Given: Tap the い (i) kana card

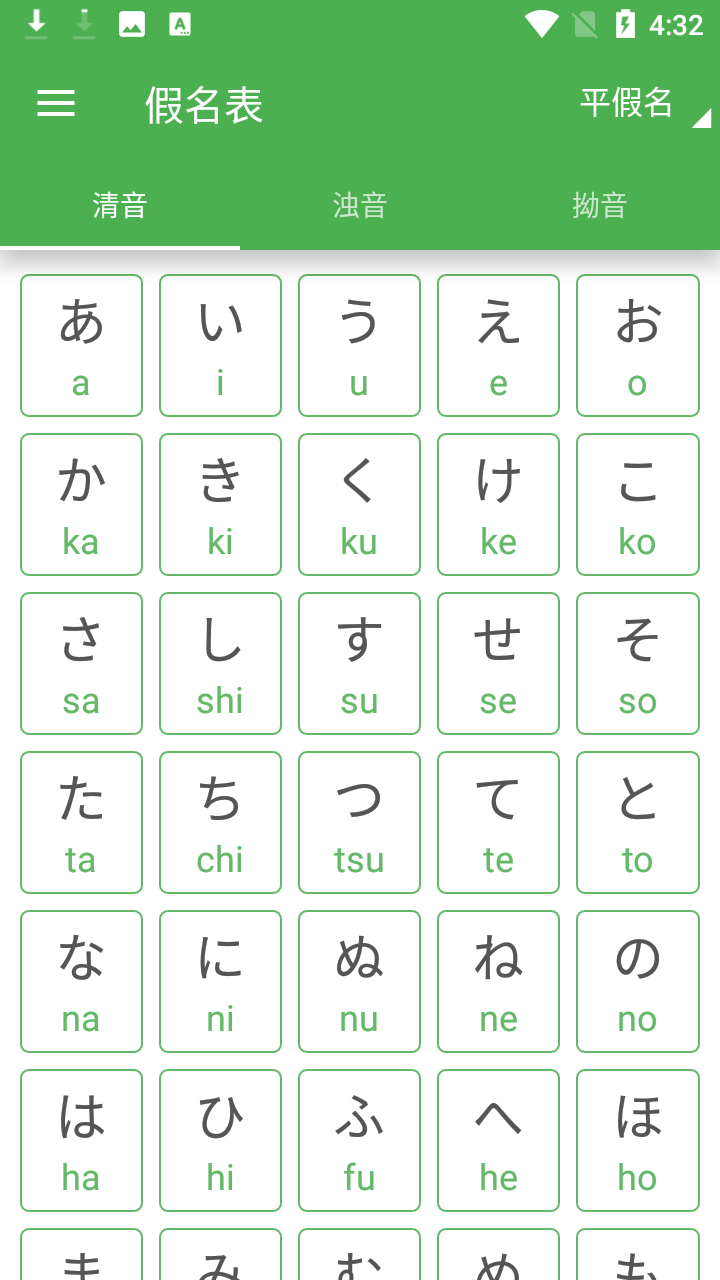Looking at the screenshot, I should click(220, 345).
